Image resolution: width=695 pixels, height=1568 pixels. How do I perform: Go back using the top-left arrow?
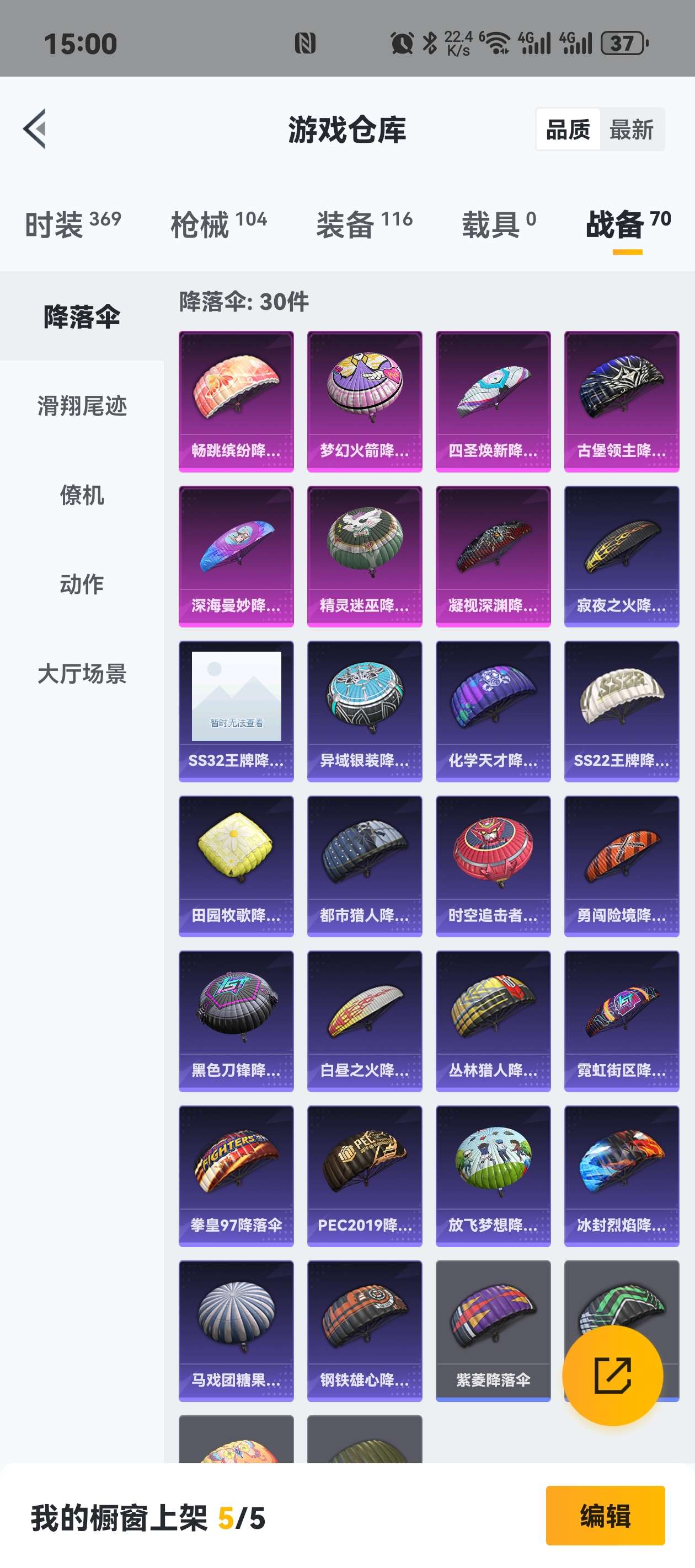point(35,129)
